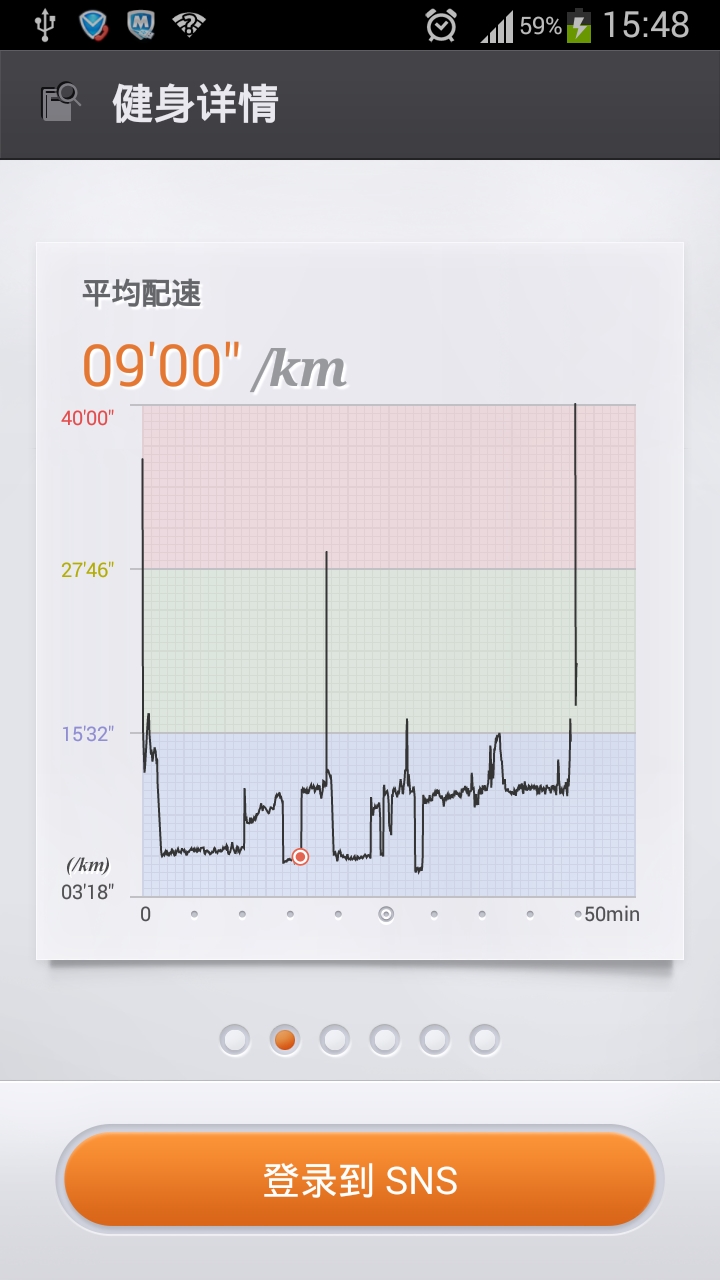Jump to the fourth page indicator dot
This screenshot has height=1280, width=720.
click(385, 1040)
